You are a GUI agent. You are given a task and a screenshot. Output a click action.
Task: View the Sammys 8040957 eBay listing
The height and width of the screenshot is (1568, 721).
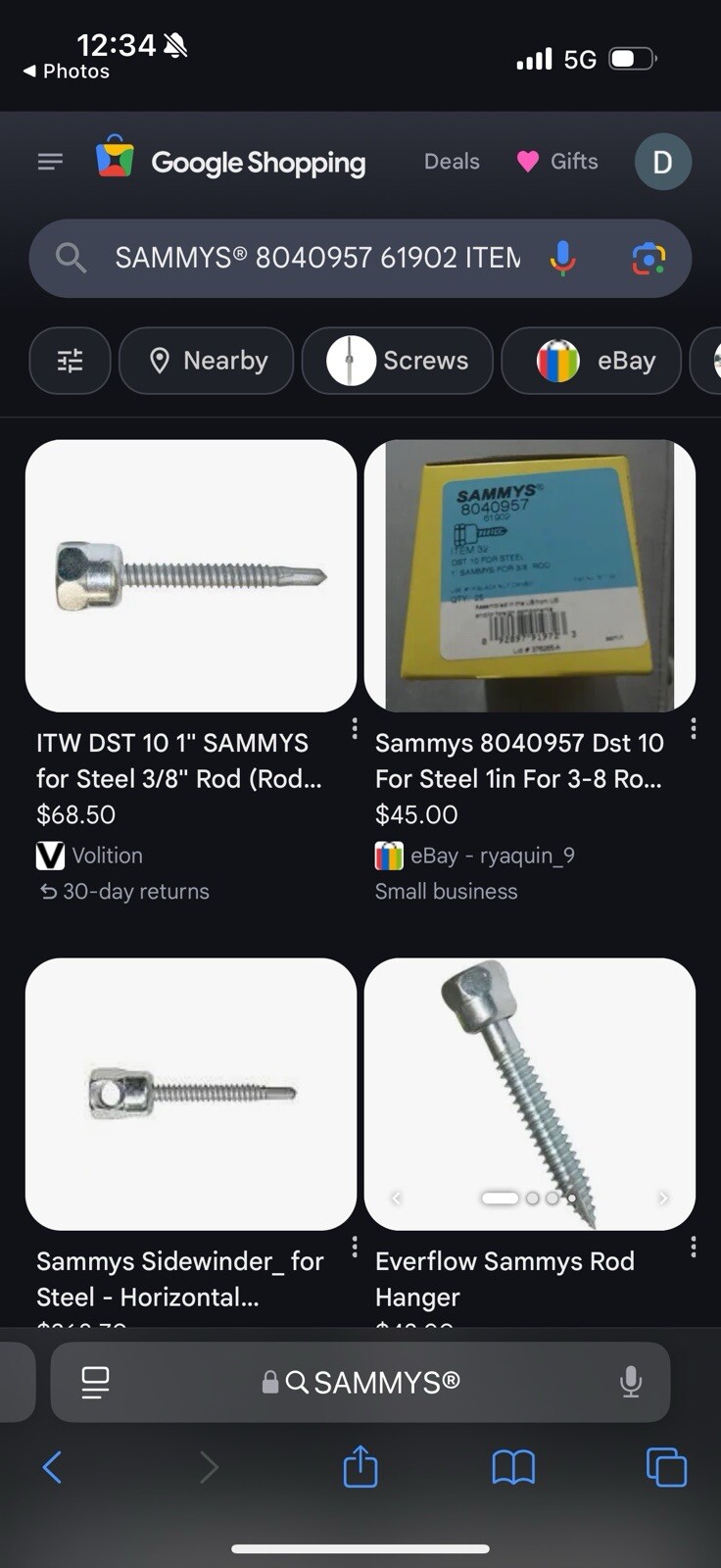[x=529, y=576]
